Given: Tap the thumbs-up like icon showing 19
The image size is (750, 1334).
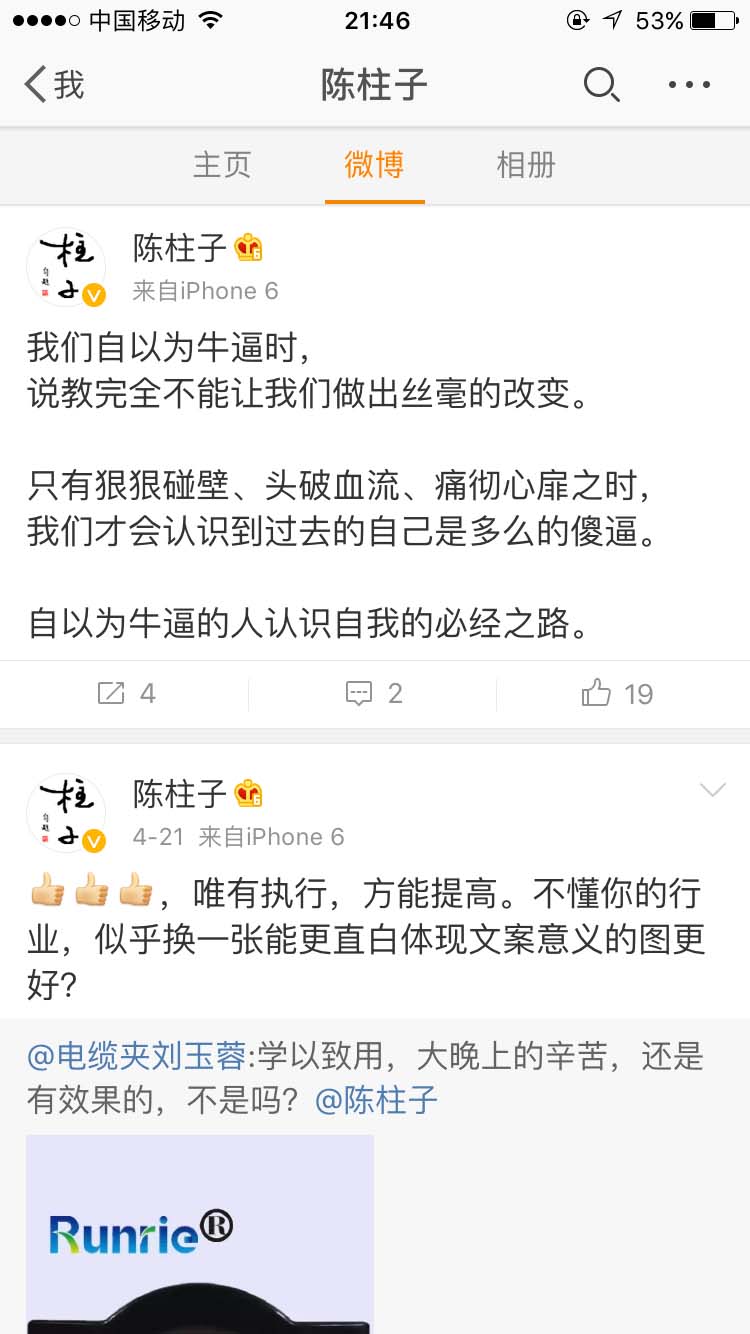Looking at the screenshot, I should point(598,692).
